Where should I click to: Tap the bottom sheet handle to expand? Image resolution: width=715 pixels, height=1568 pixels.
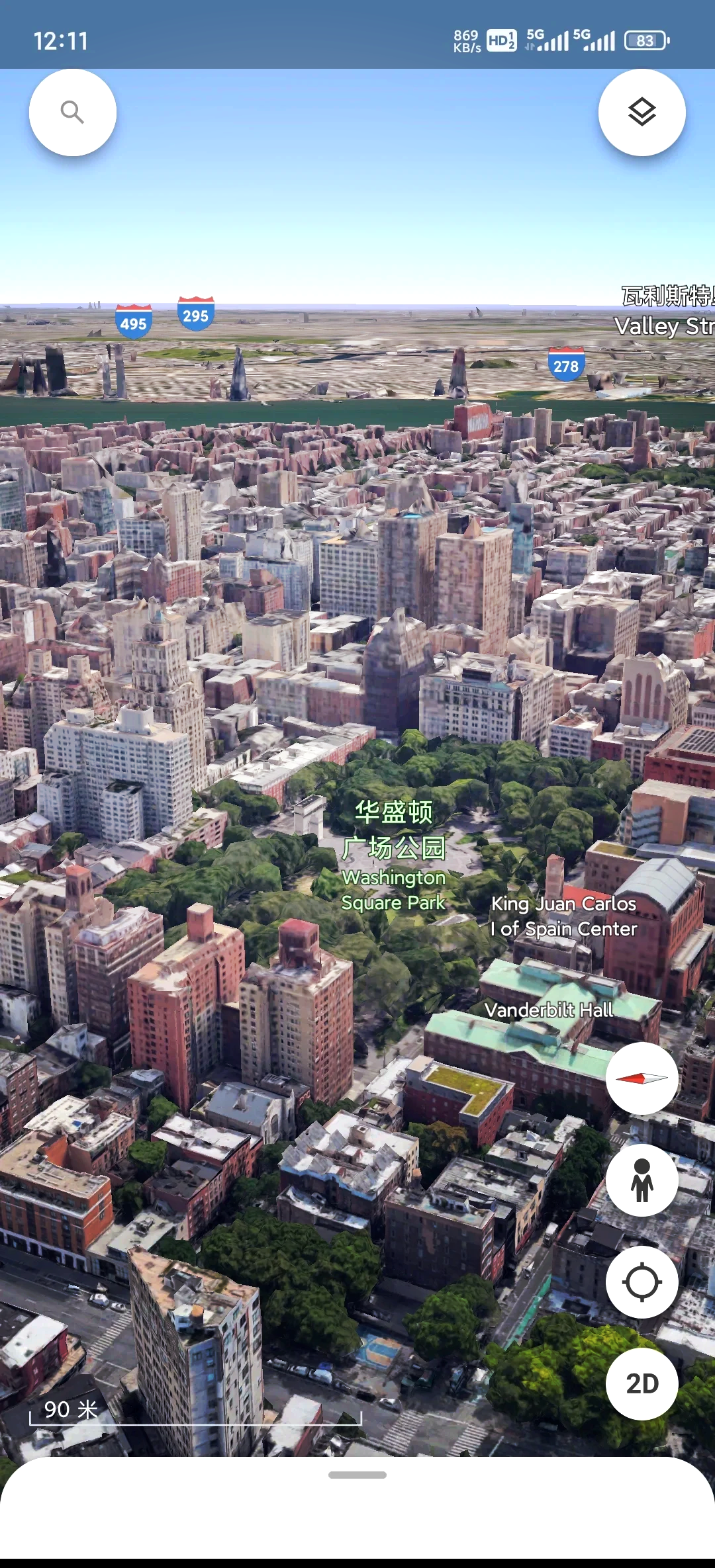point(358,1475)
